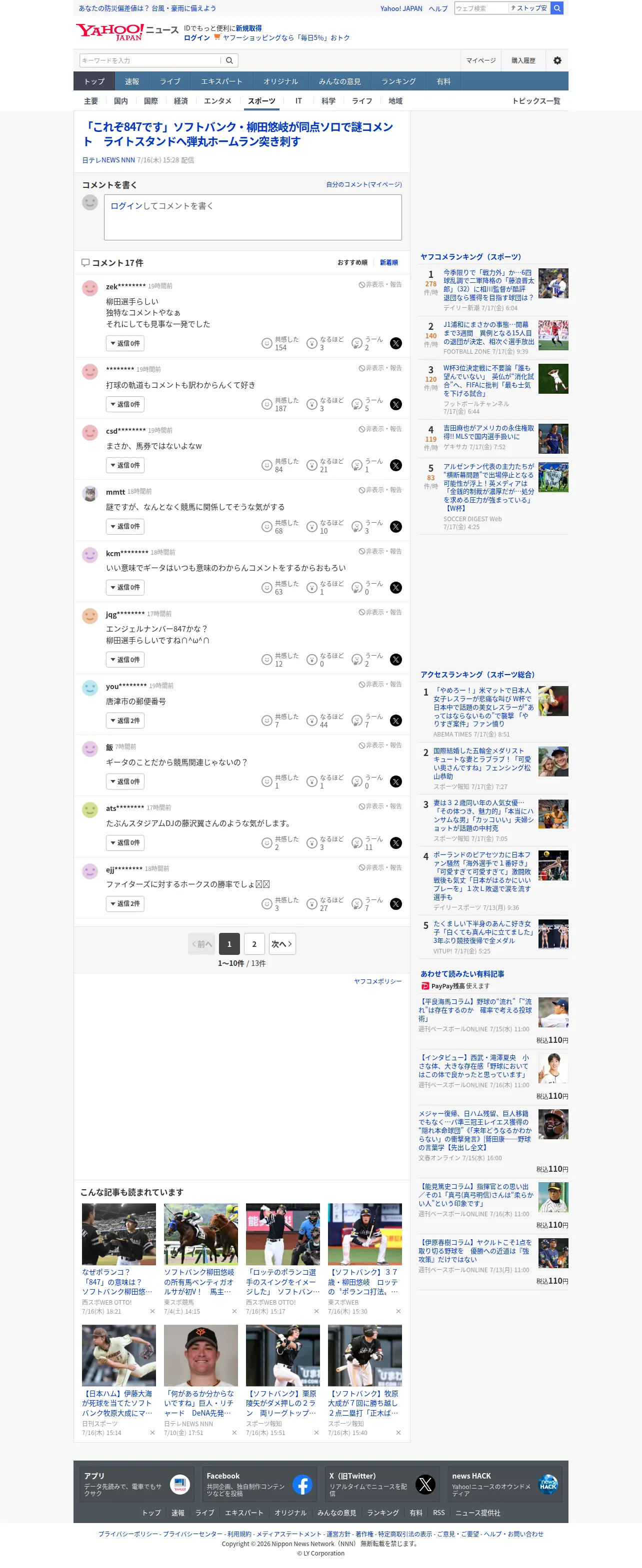Tap 共感した on zek******** comment
Viewport: 642px width, 1568px height.
point(279,343)
